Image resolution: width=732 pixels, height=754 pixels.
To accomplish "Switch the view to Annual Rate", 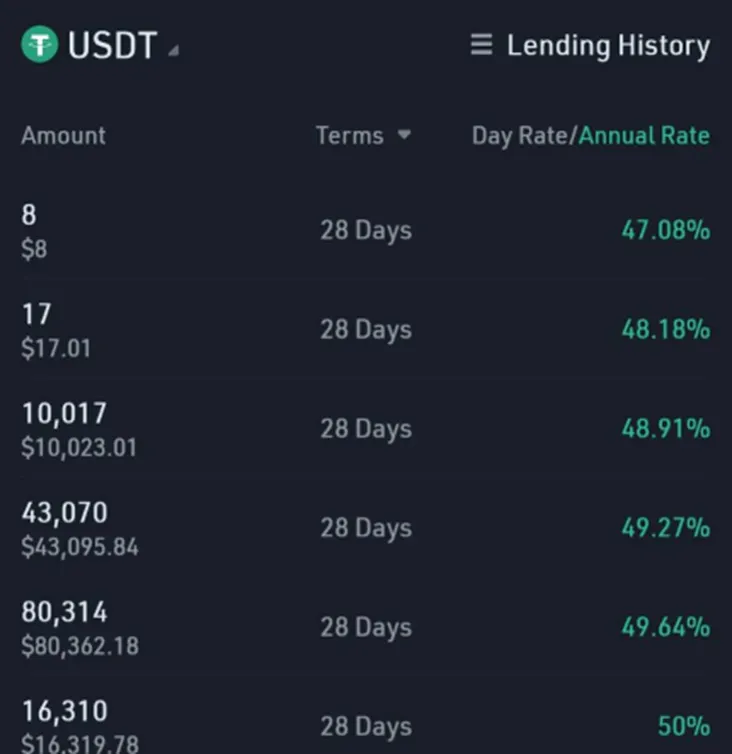I will 644,135.
